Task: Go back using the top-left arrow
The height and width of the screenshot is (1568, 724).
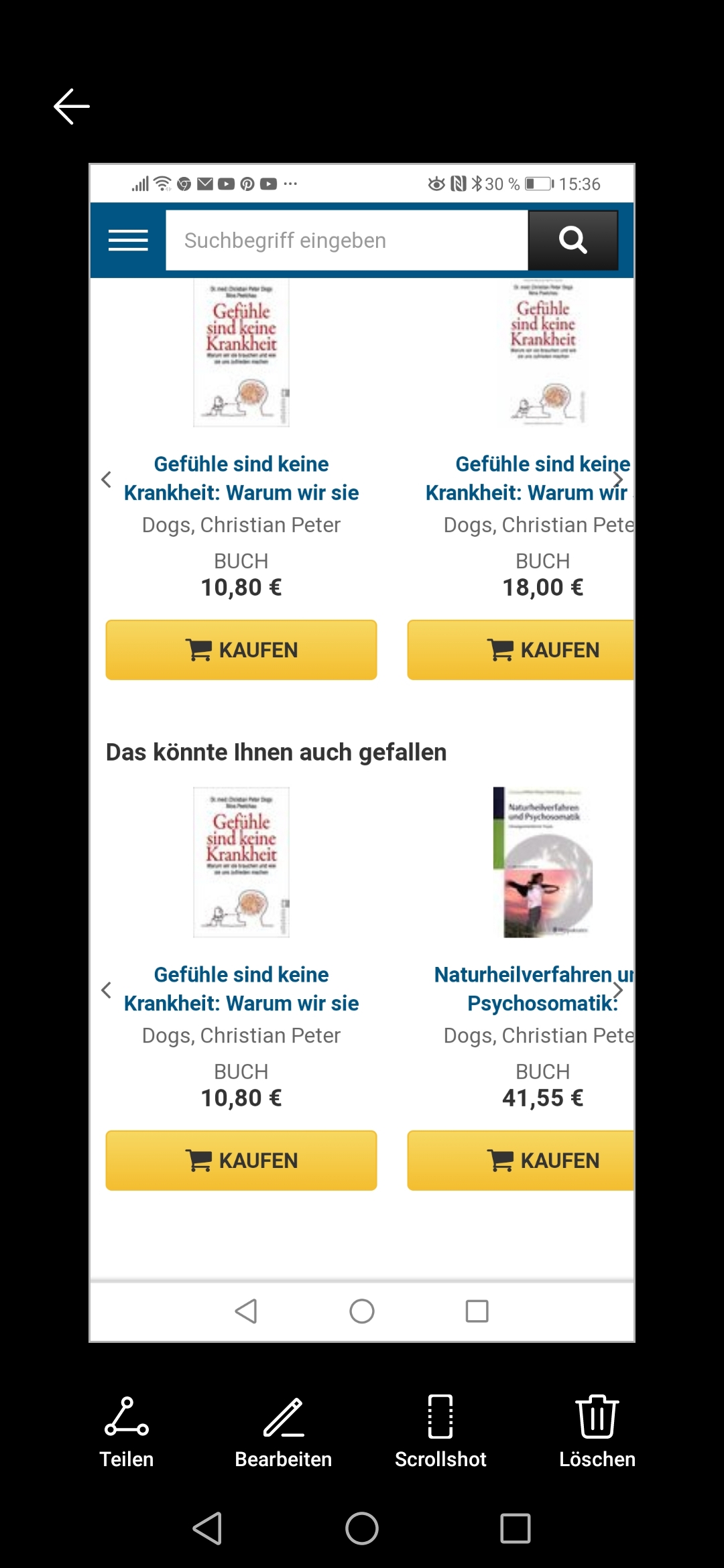Action: [x=72, y=107]
